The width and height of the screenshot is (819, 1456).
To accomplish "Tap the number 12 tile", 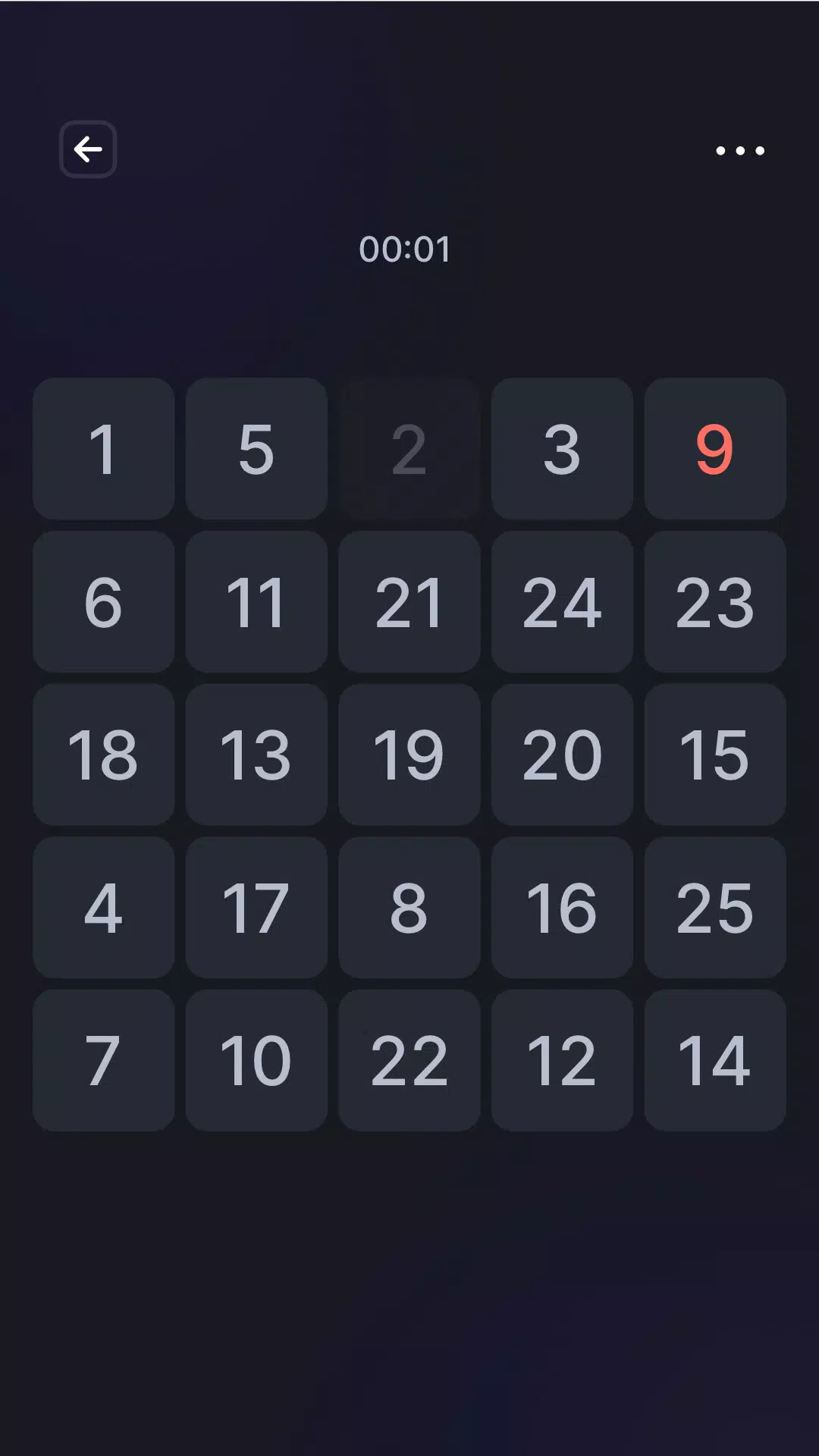I will 562,1060.
